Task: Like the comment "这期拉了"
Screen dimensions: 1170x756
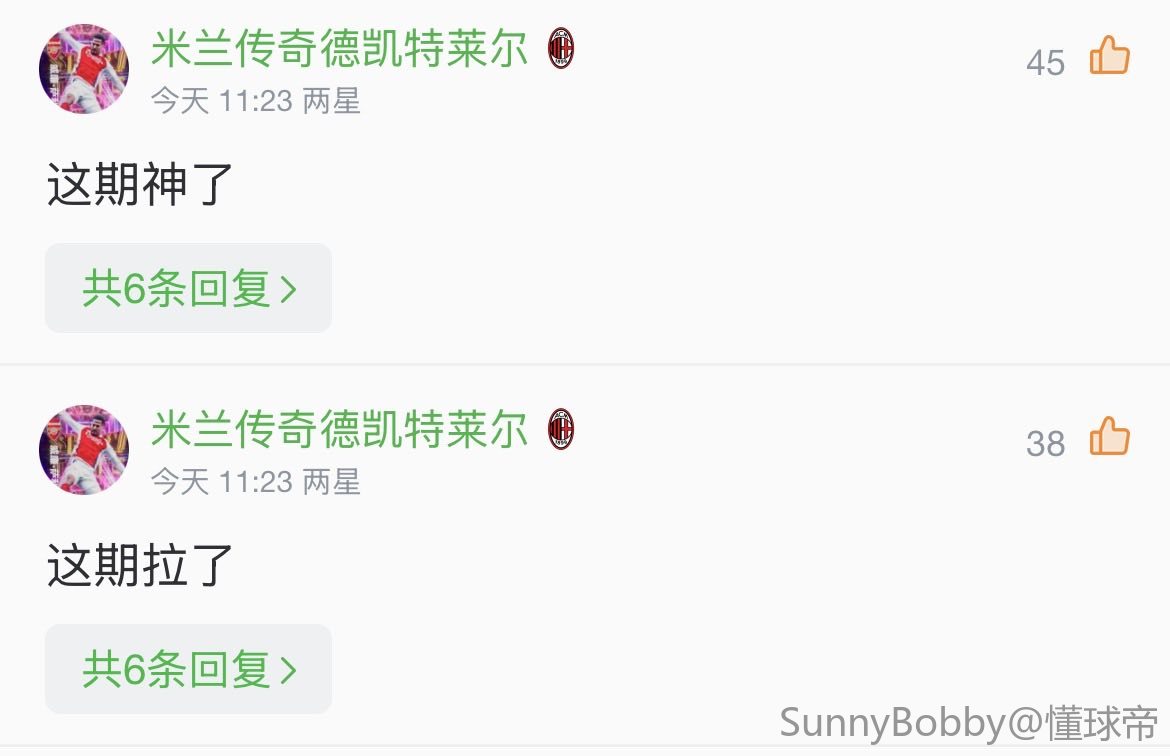Action: pos(1109,437)
